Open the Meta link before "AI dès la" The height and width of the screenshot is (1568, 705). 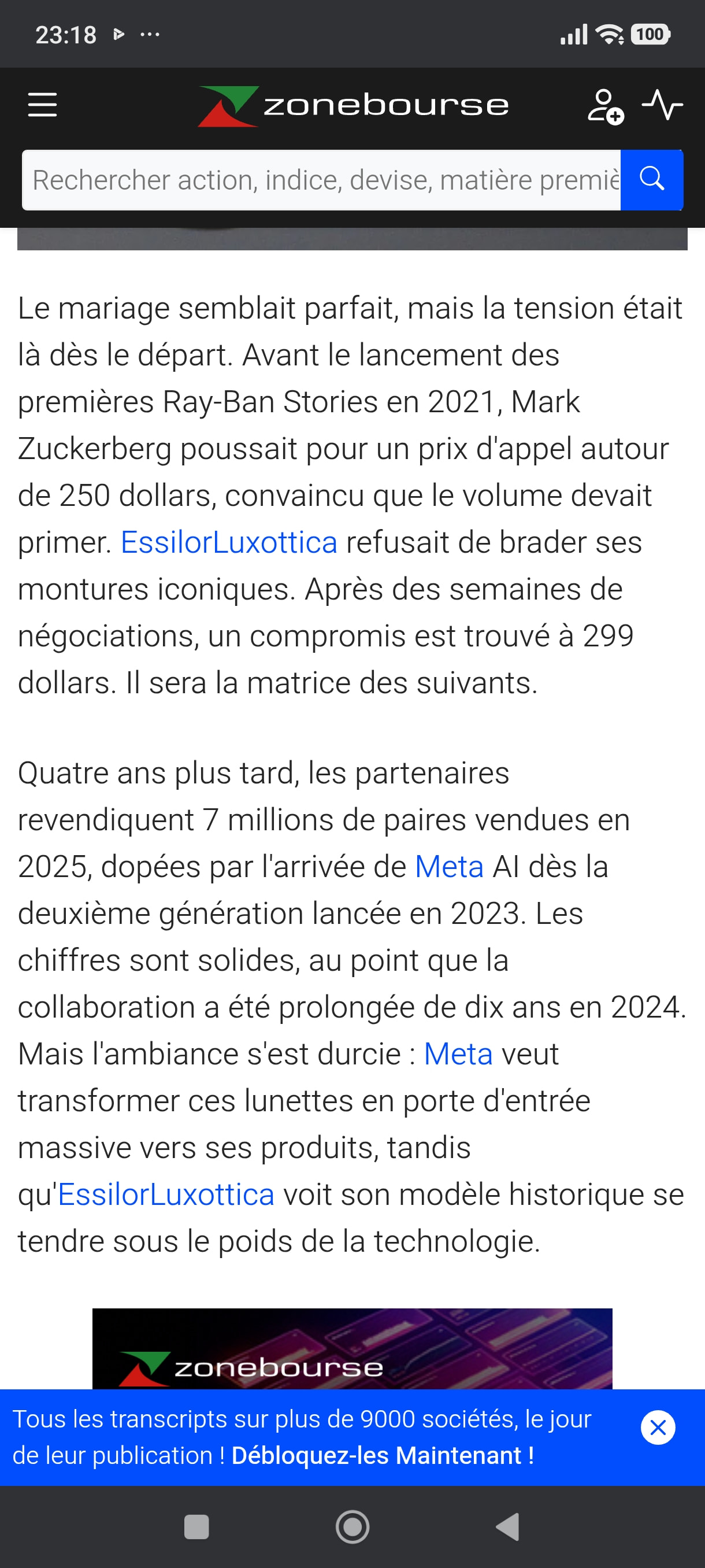449,867
